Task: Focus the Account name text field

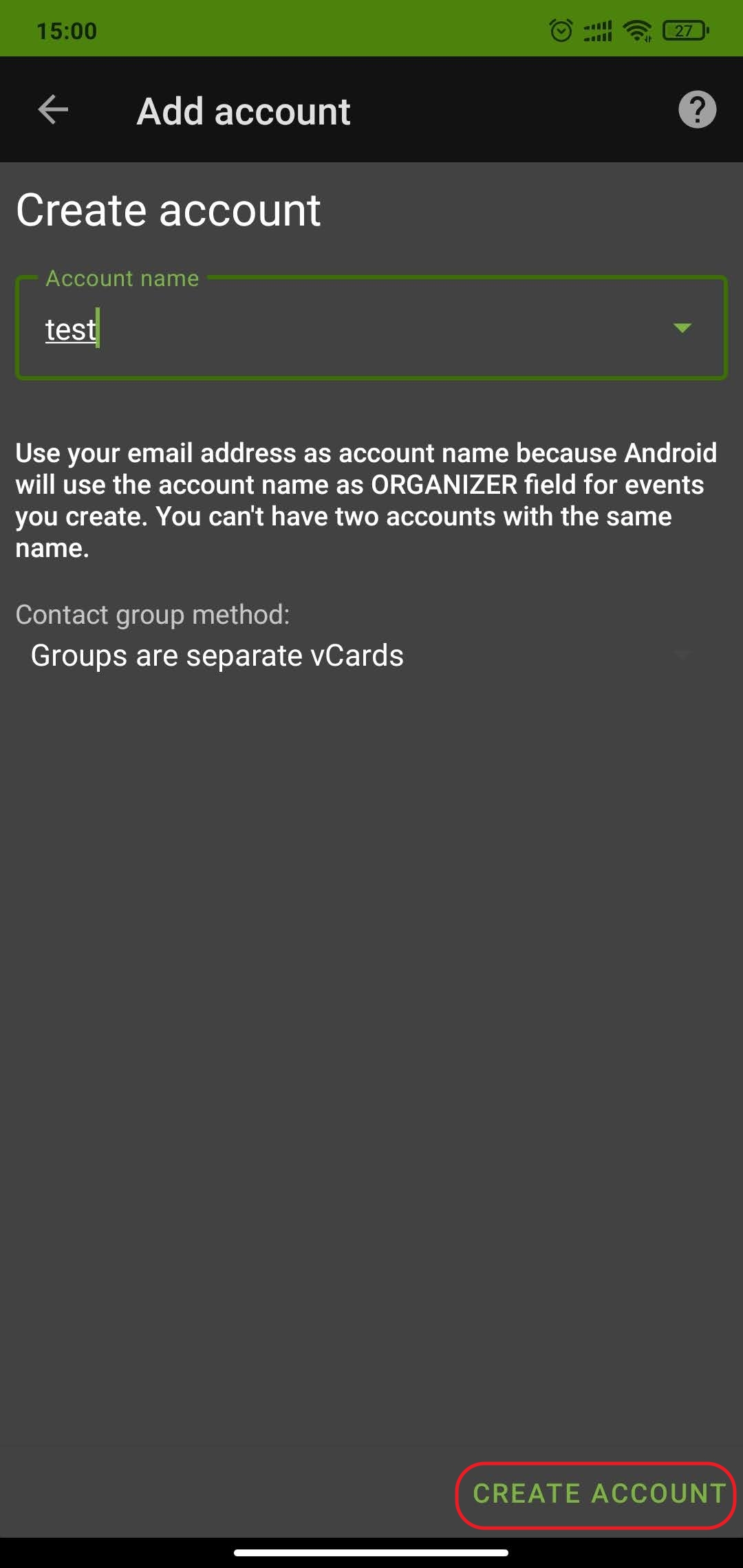Action: (x=344, y=329)
